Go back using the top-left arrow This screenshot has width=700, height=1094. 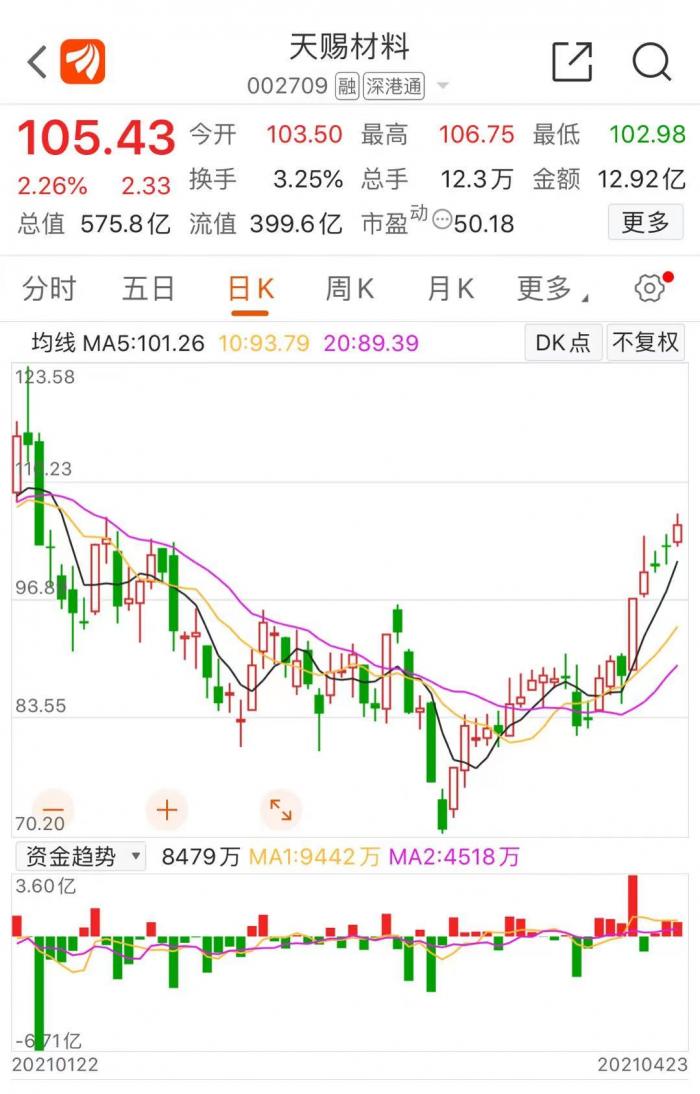(37, 62)
